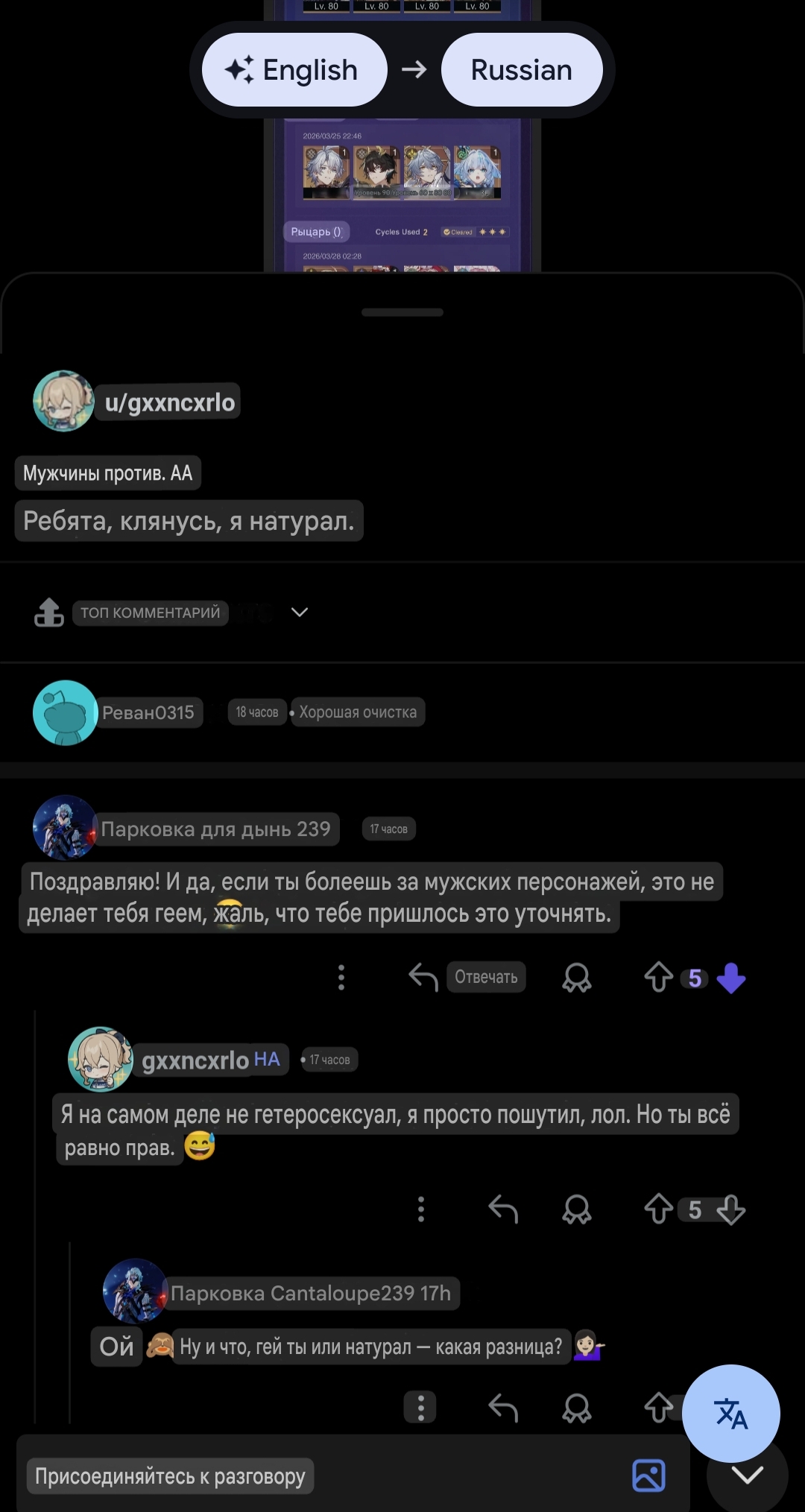
Task: Open u/gxxncxrlo profile from post header
Action: point(169,402)
